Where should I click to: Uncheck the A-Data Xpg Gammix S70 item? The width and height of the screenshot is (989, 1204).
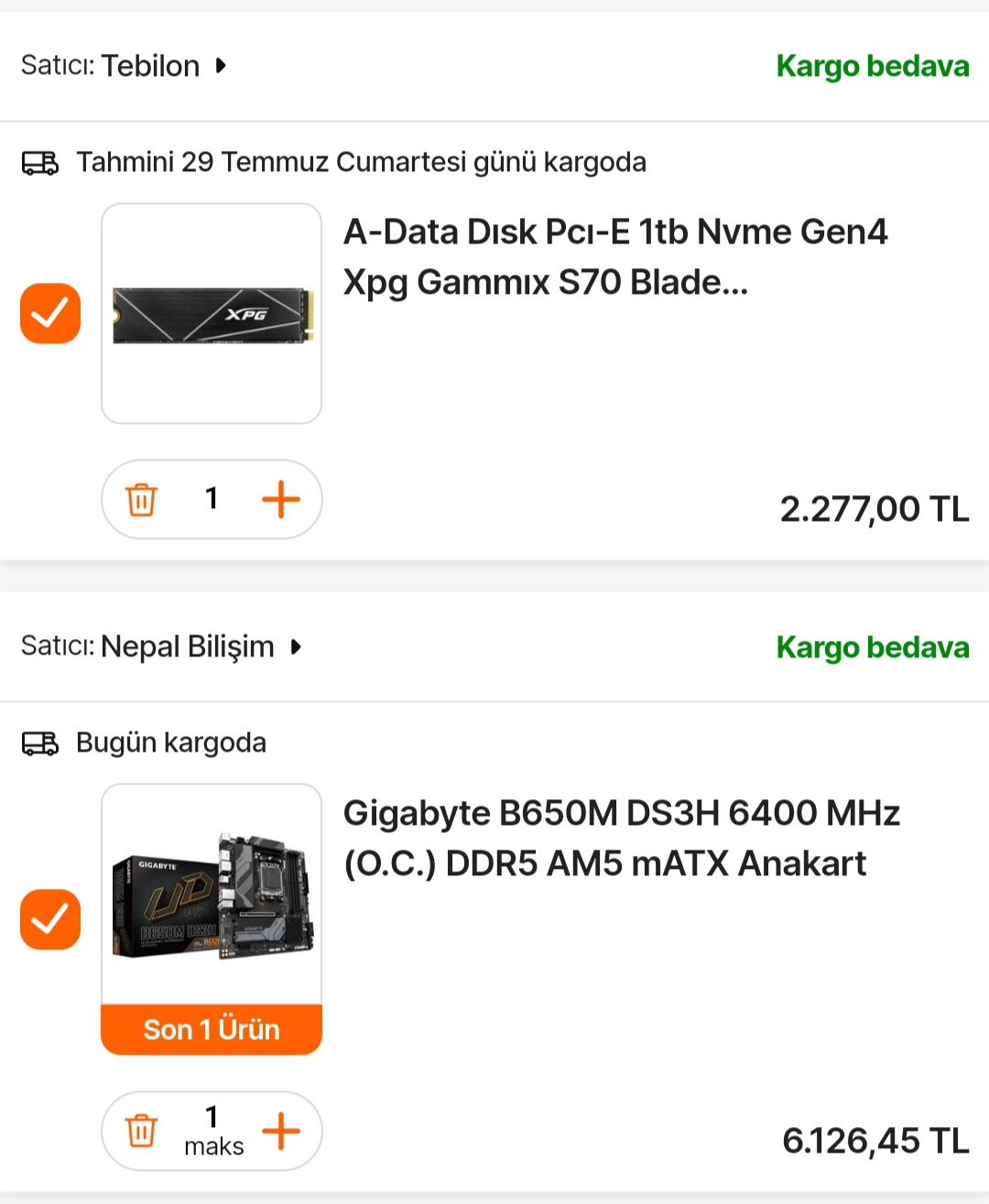click(50, 313)
